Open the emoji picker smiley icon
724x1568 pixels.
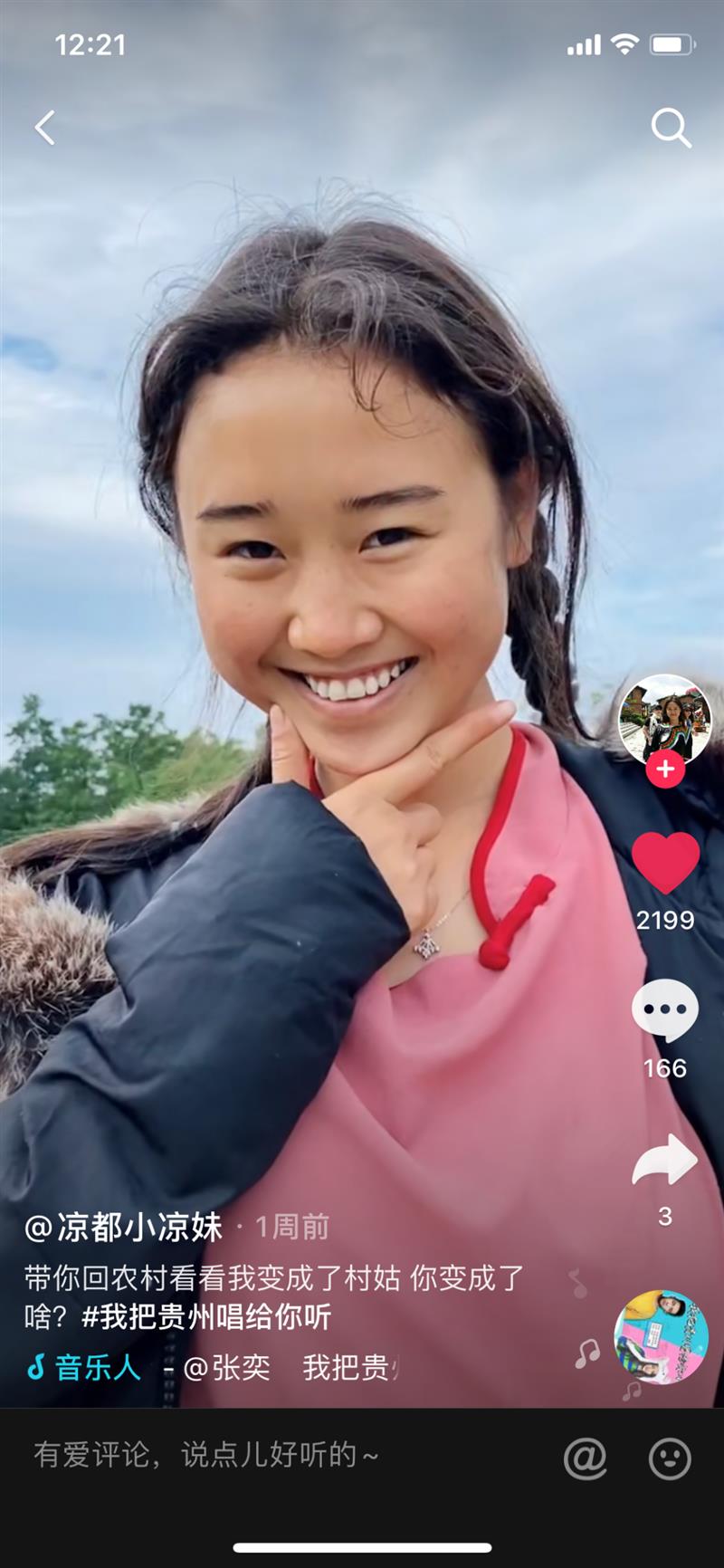pos(671,1458)
